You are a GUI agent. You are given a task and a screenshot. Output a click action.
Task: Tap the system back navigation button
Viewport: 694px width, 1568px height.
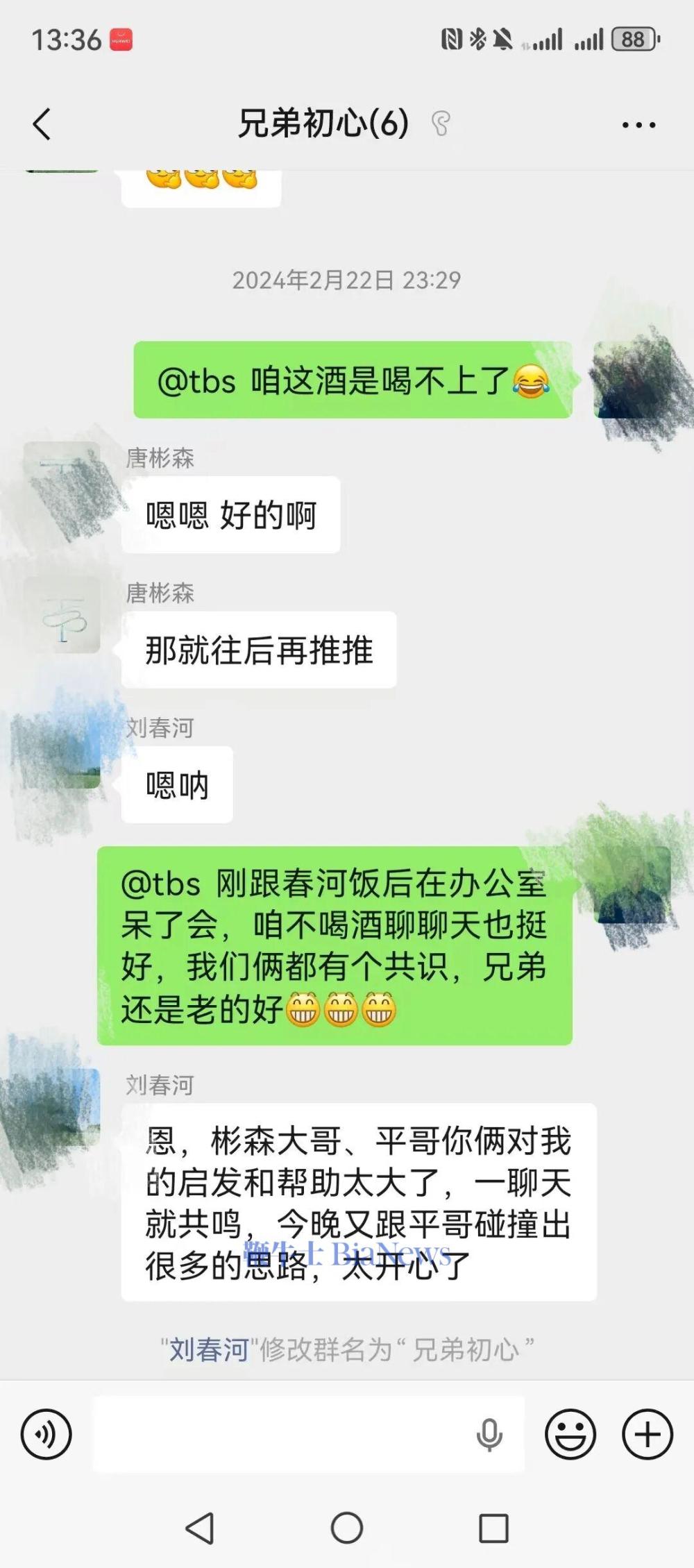click(x=200, y=1528)
